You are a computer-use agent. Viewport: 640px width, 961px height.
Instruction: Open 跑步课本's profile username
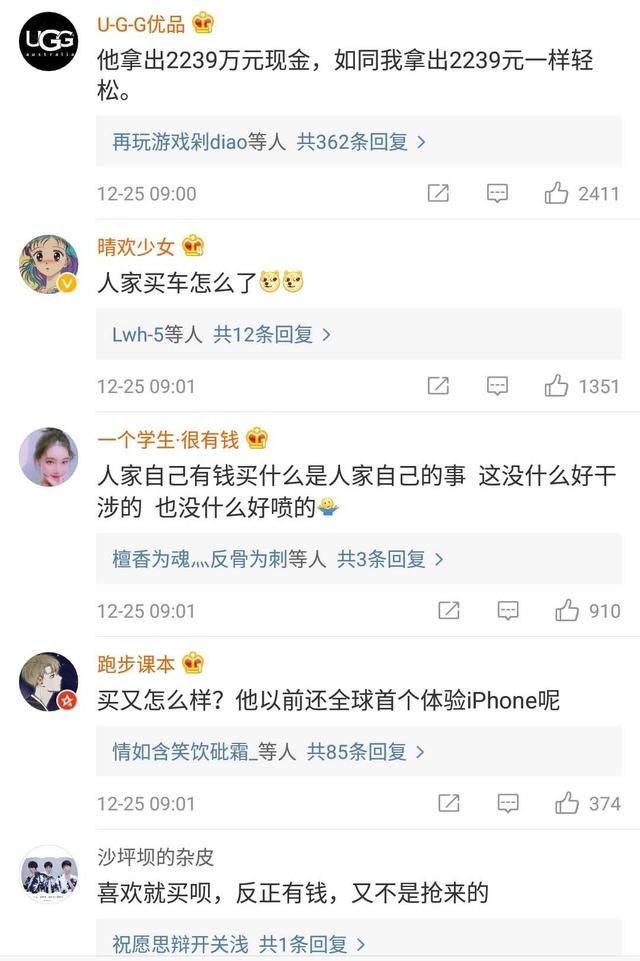135,663
